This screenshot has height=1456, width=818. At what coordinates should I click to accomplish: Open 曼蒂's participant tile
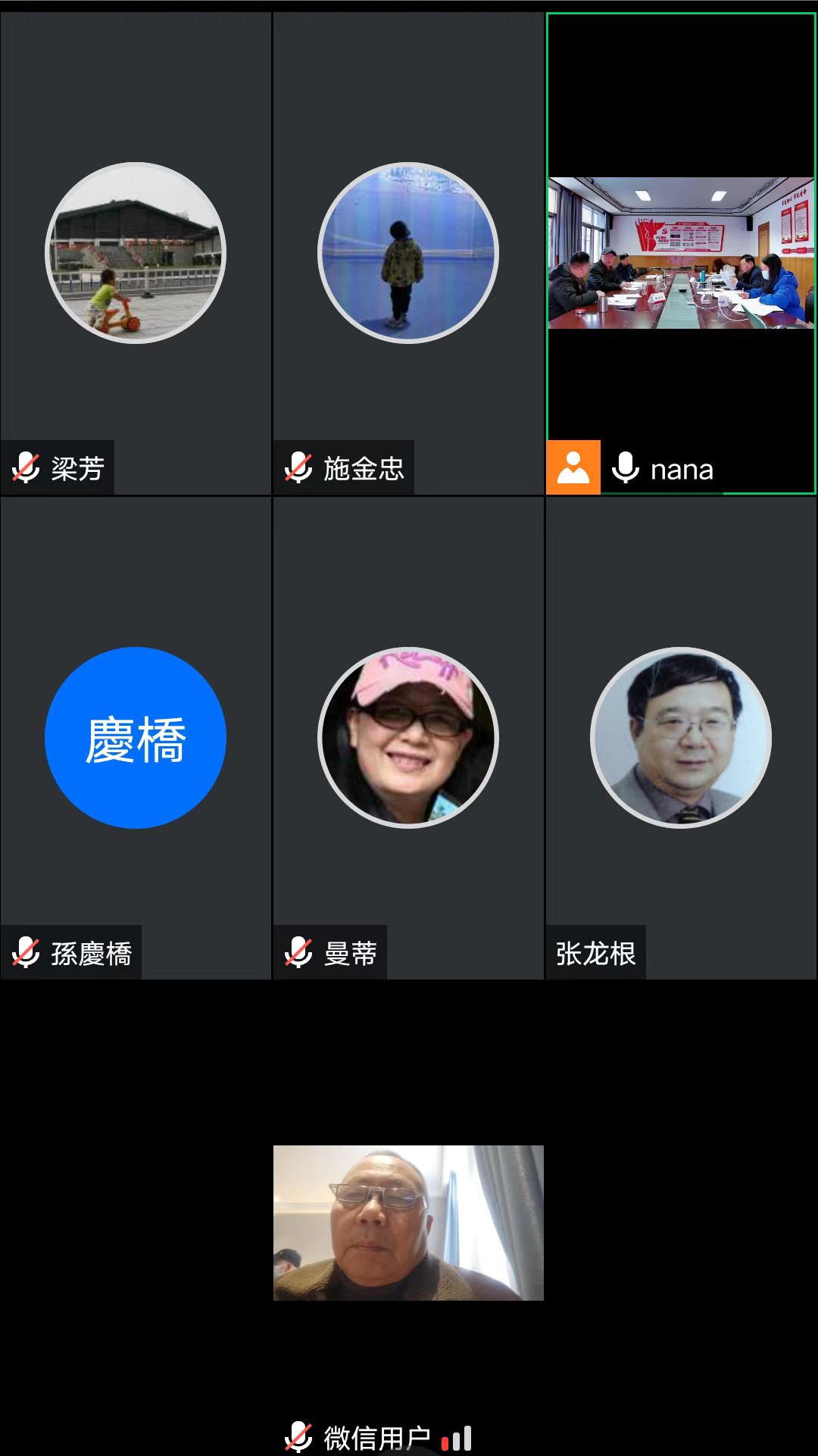pyautogui.click(x=408, y=737)
